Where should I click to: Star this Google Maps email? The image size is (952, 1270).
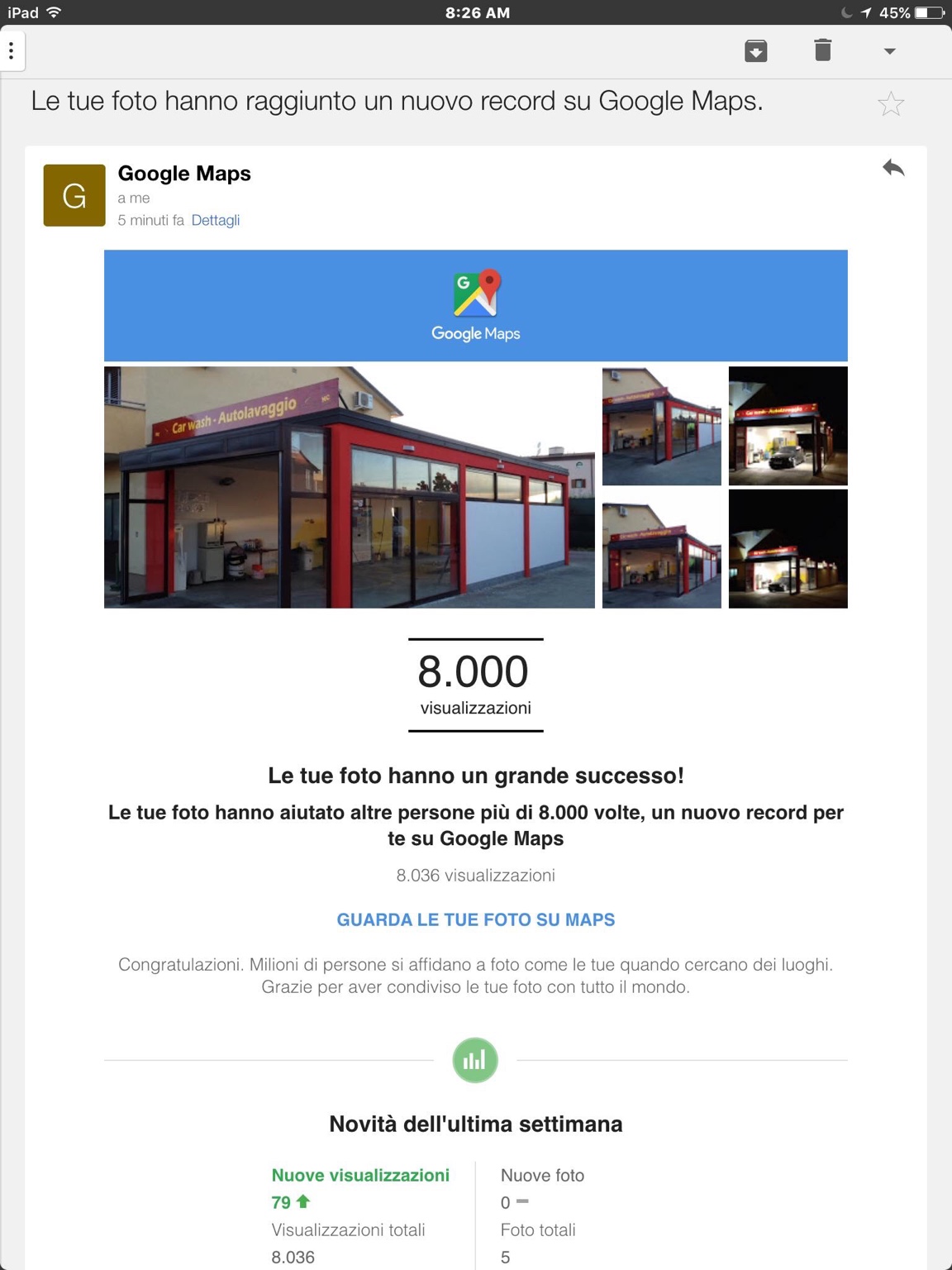tap(890, 104)
